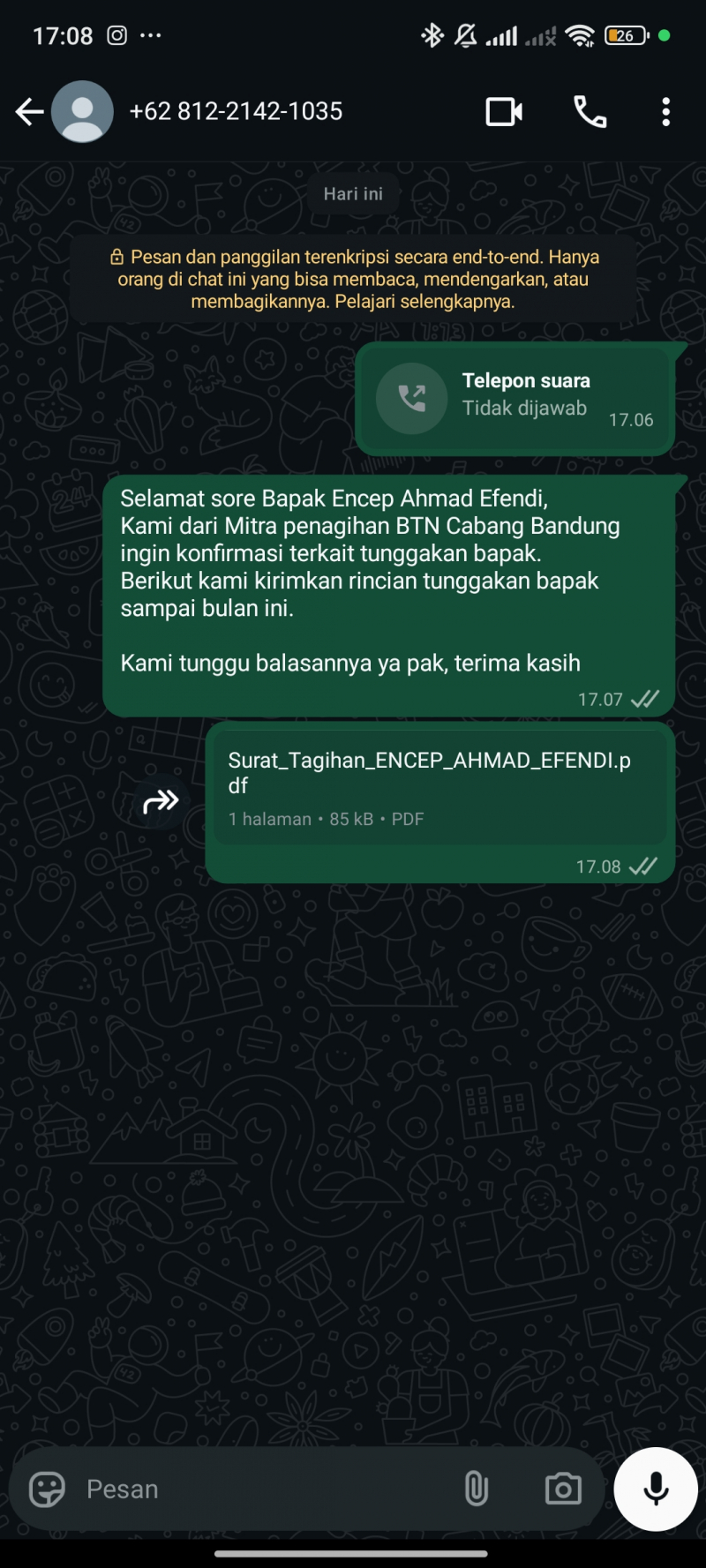The image size is (706, 1568).
Task: Open the overflow menu
Action: [665, 112]
